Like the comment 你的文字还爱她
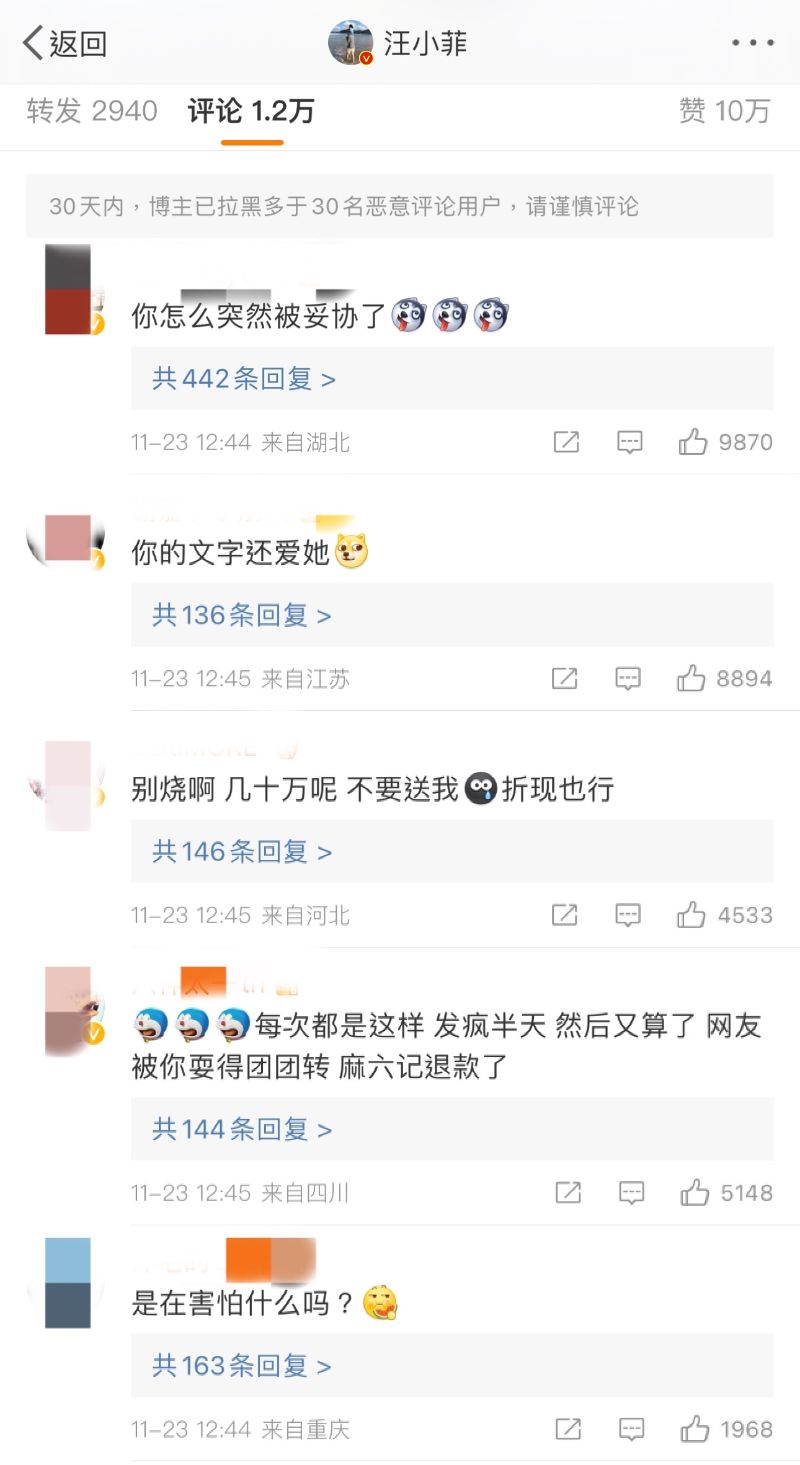Screen dimensions: 800x1465 (691, 679)
